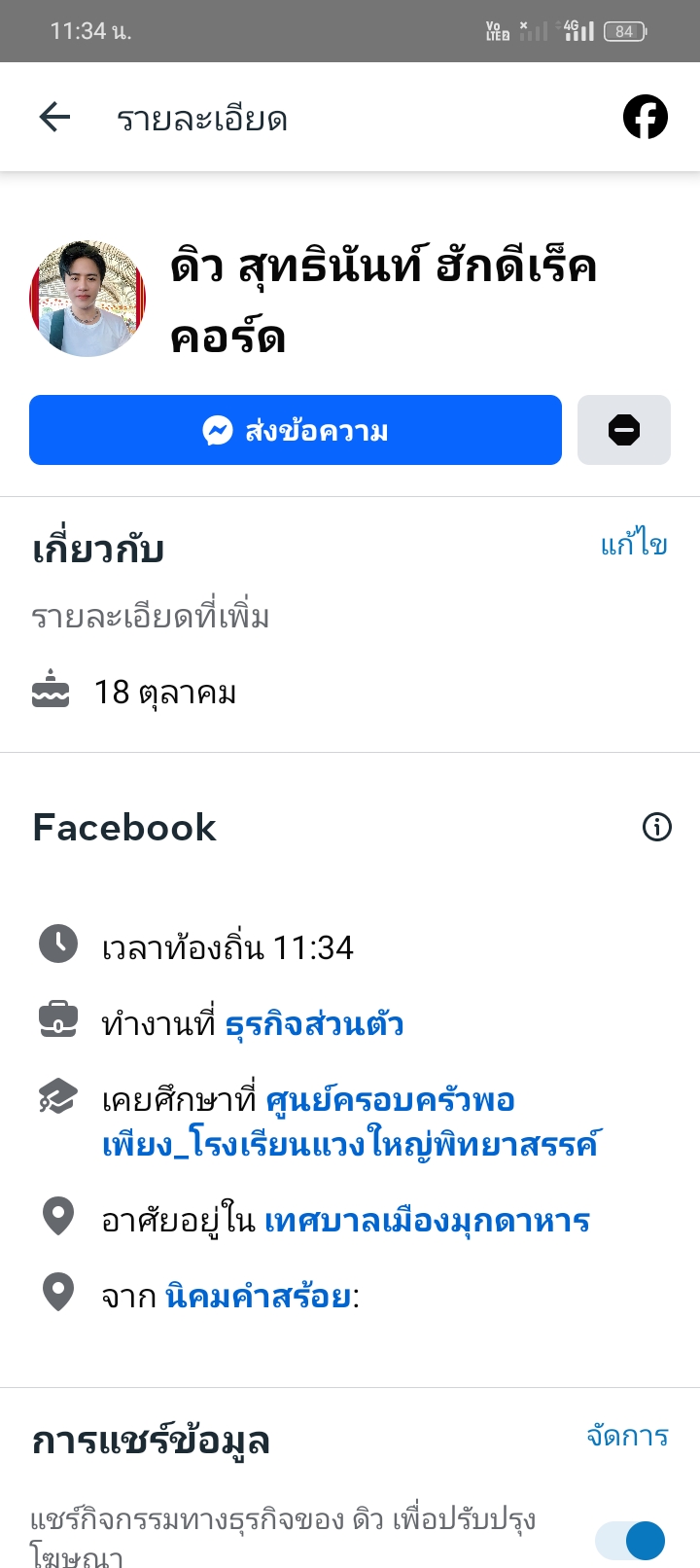Viewport: 700px width, 1568px height.
Task: Tap the block button beside ส่งข้อความ
Action: 623,430
